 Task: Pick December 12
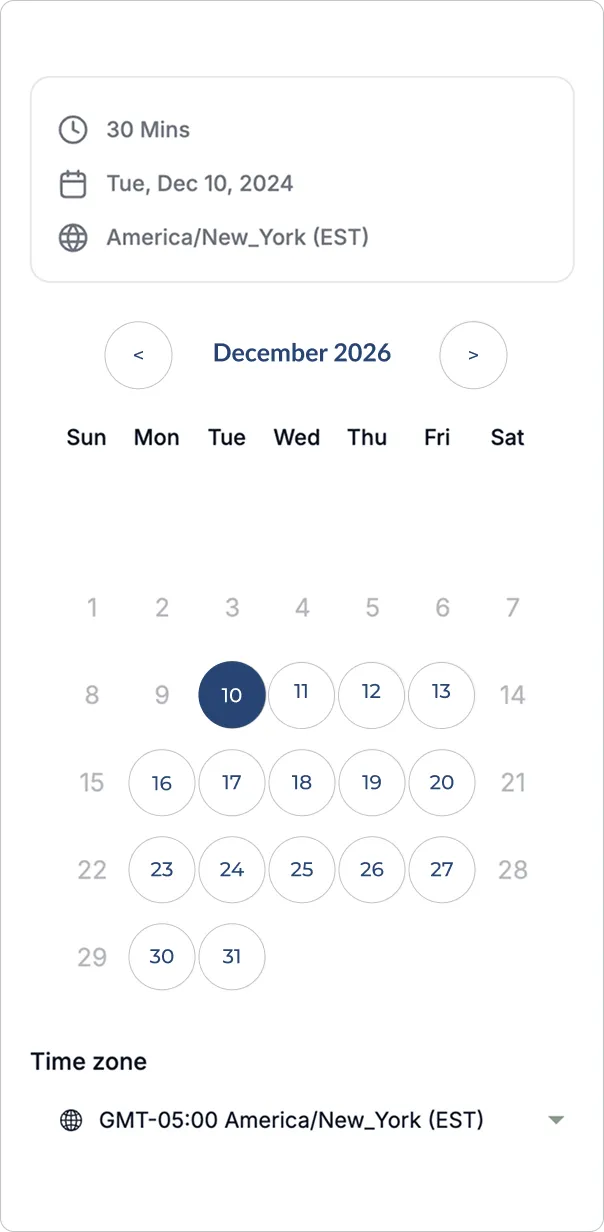pyautogui.click(x=372, y=695)
